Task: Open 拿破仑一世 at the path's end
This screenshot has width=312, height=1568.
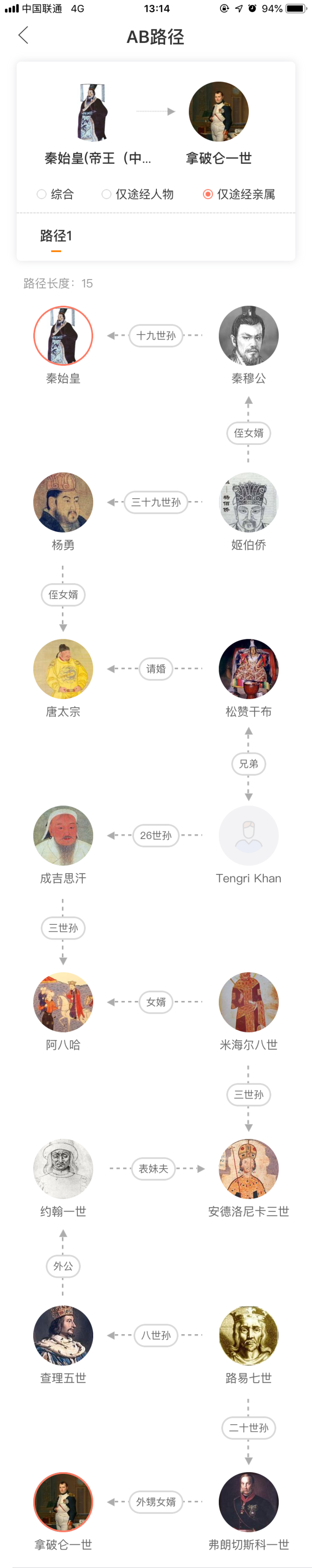Action: (63, 1502)
